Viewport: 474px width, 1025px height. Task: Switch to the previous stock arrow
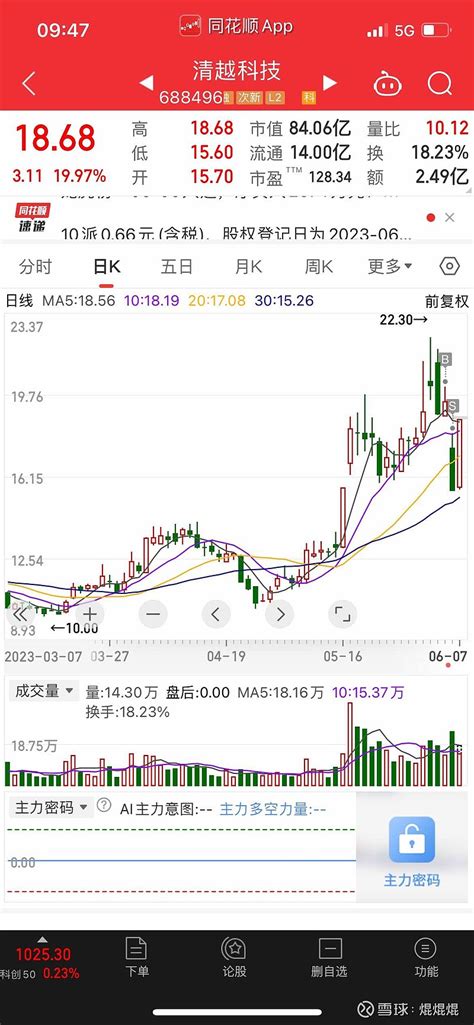coord(146,83)
